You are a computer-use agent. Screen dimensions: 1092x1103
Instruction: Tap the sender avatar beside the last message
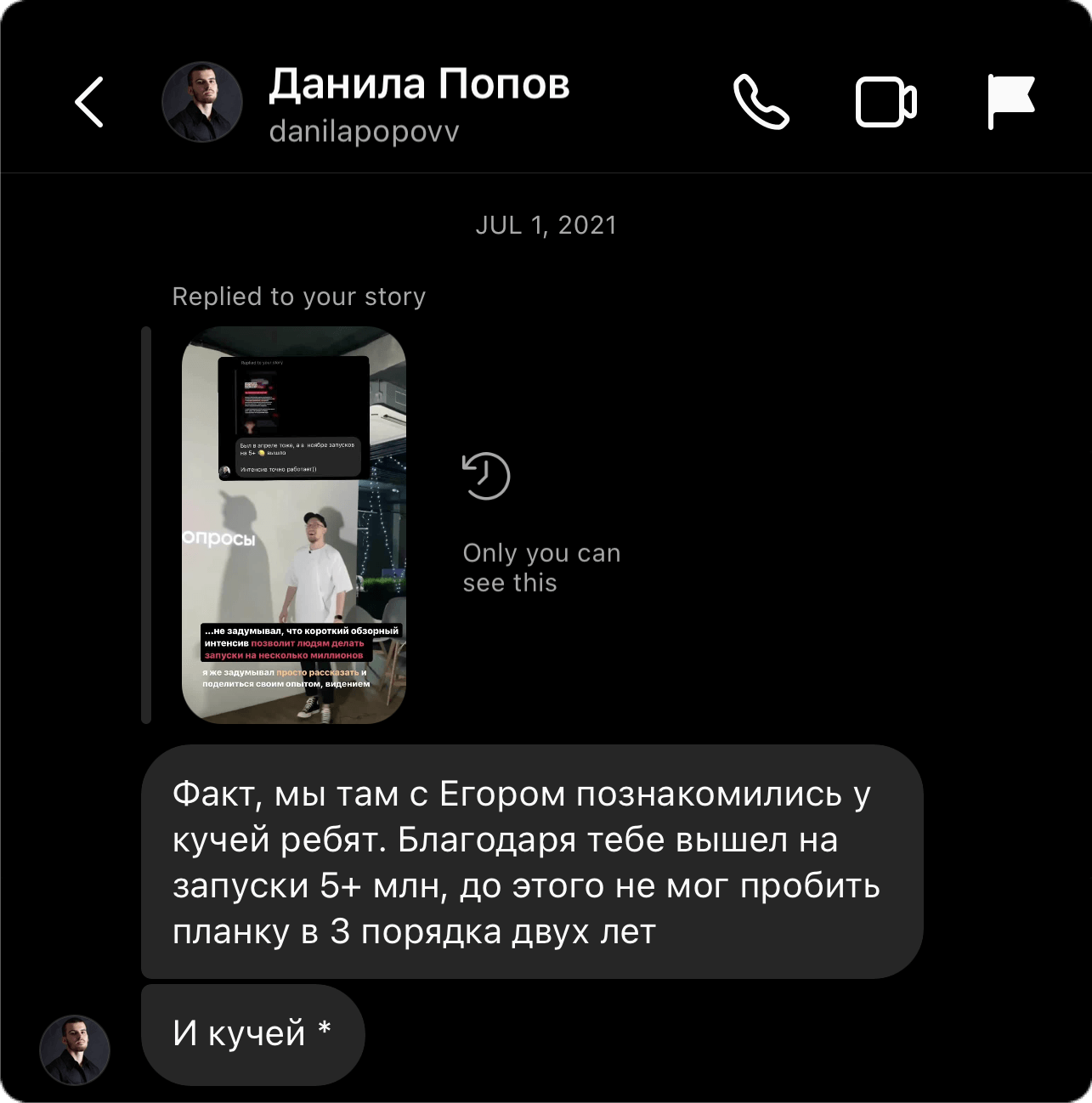pos(75,1049)
